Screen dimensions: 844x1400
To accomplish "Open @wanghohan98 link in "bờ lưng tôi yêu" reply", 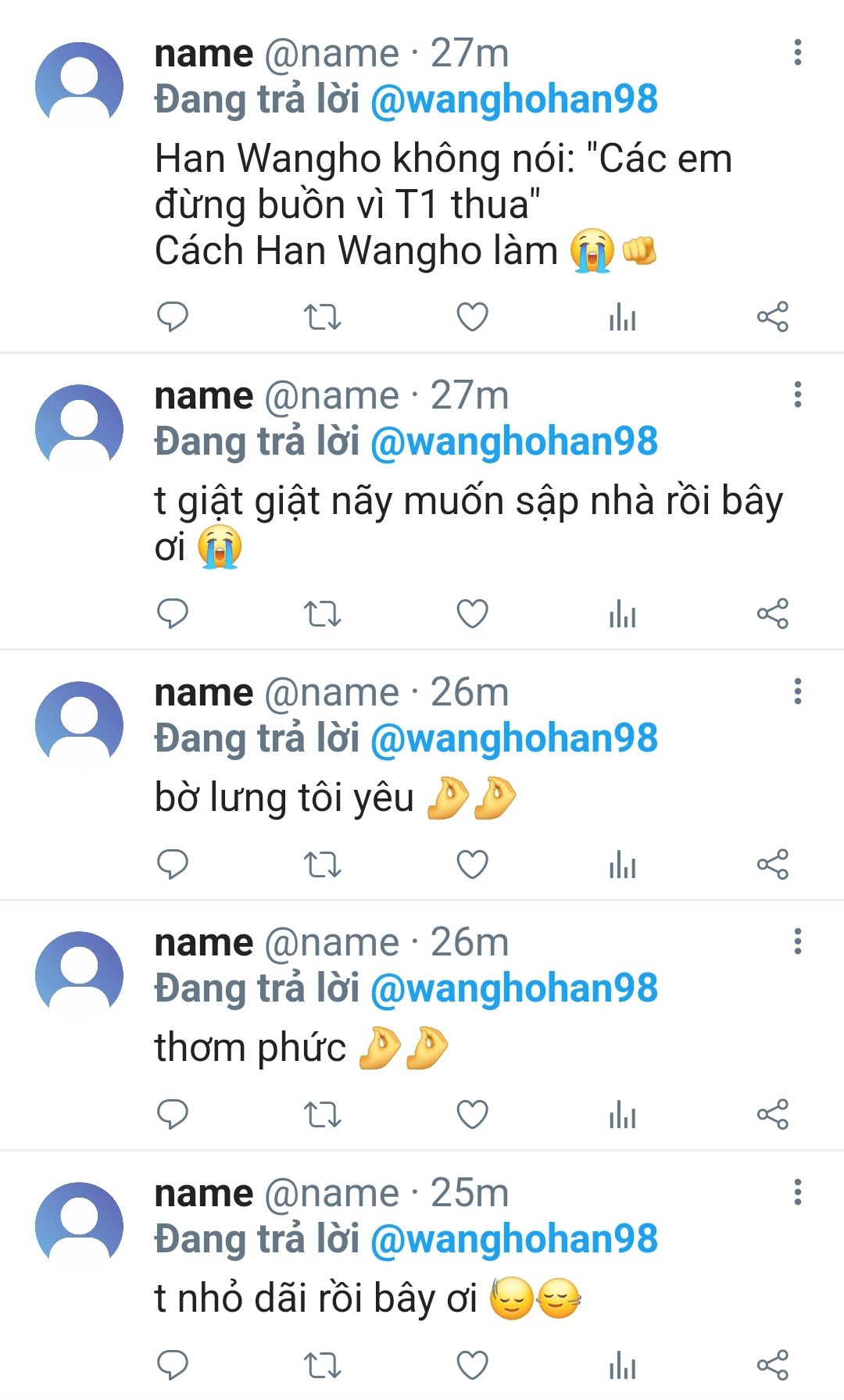I will tap(513, 738).
